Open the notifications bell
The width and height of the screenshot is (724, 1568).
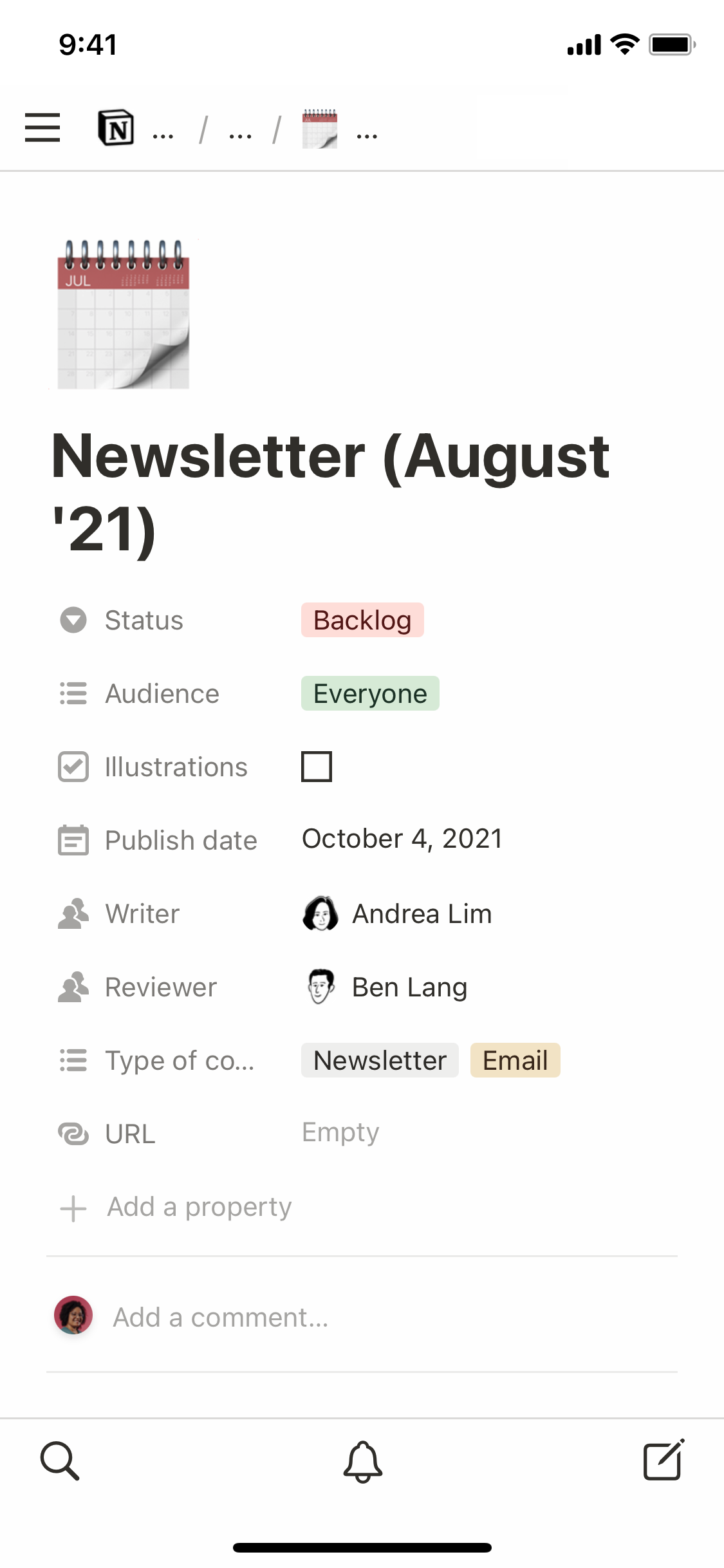[362, 1461]
